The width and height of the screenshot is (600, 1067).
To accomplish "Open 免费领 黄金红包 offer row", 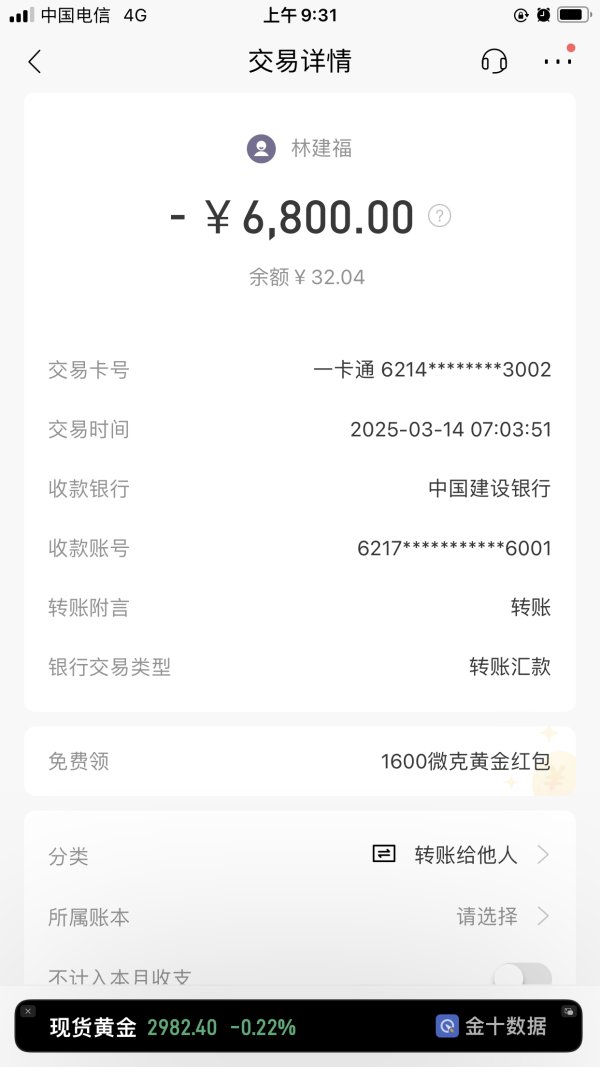I will [x=299, y=761].
